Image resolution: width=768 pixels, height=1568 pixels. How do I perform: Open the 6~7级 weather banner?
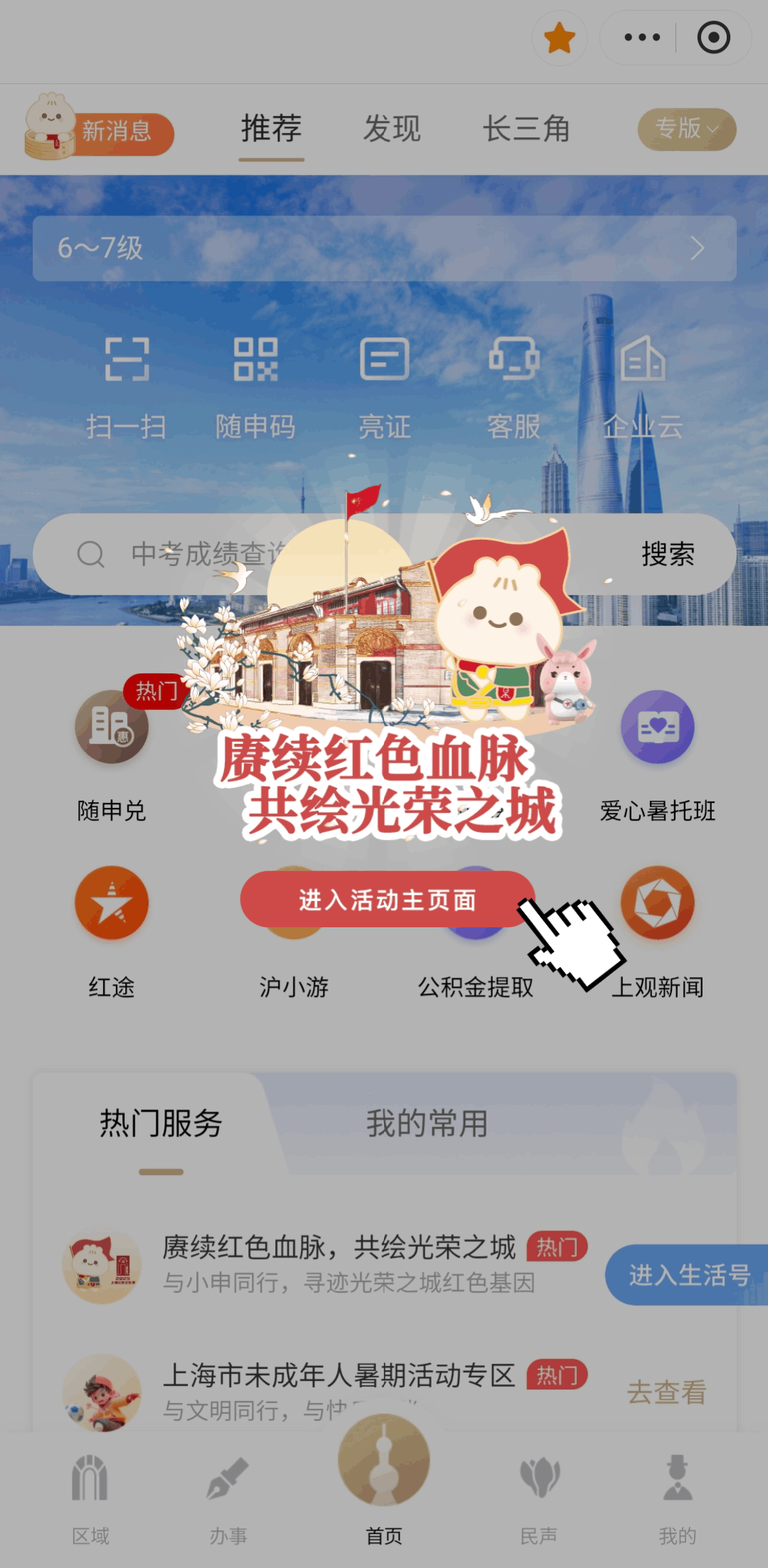pyautogui.click(x=384, y=248)
